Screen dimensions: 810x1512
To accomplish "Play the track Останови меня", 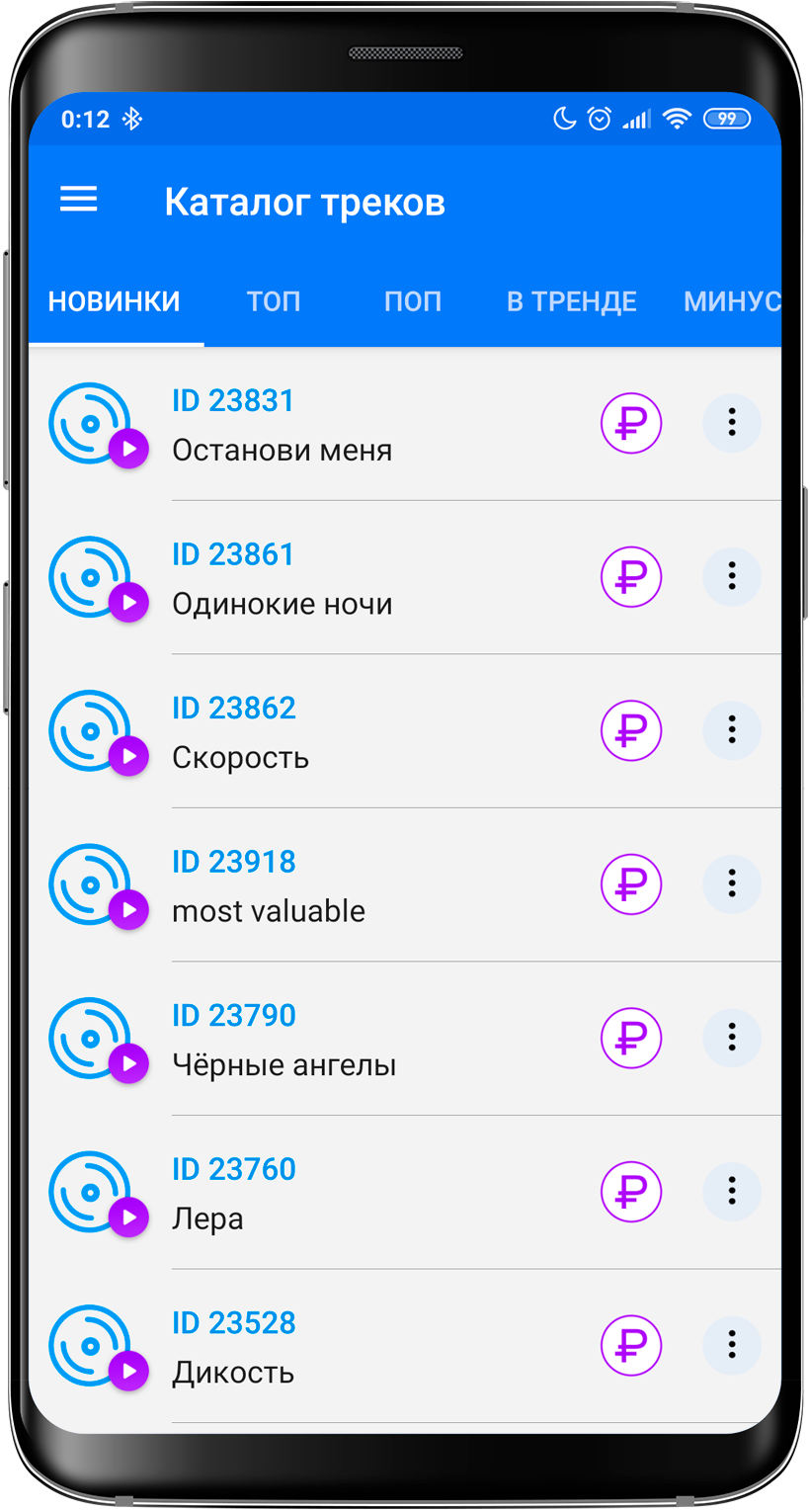I will pos(128,449).
